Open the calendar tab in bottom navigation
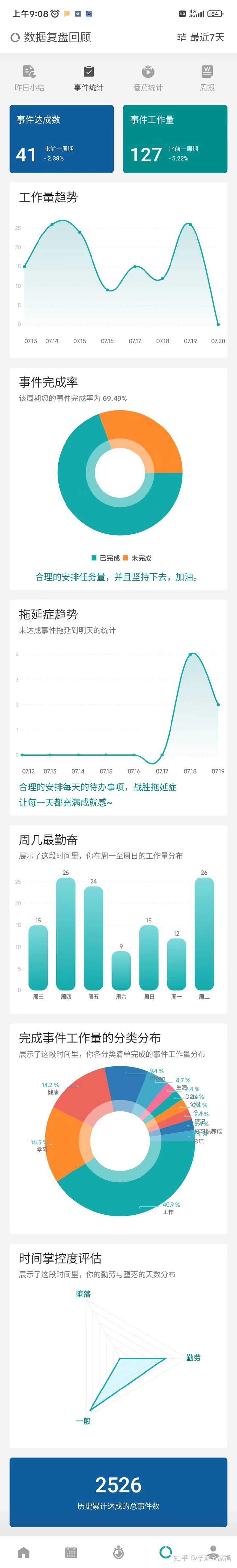This screenshot has height=1568, width=237. tap(71, 1552)
